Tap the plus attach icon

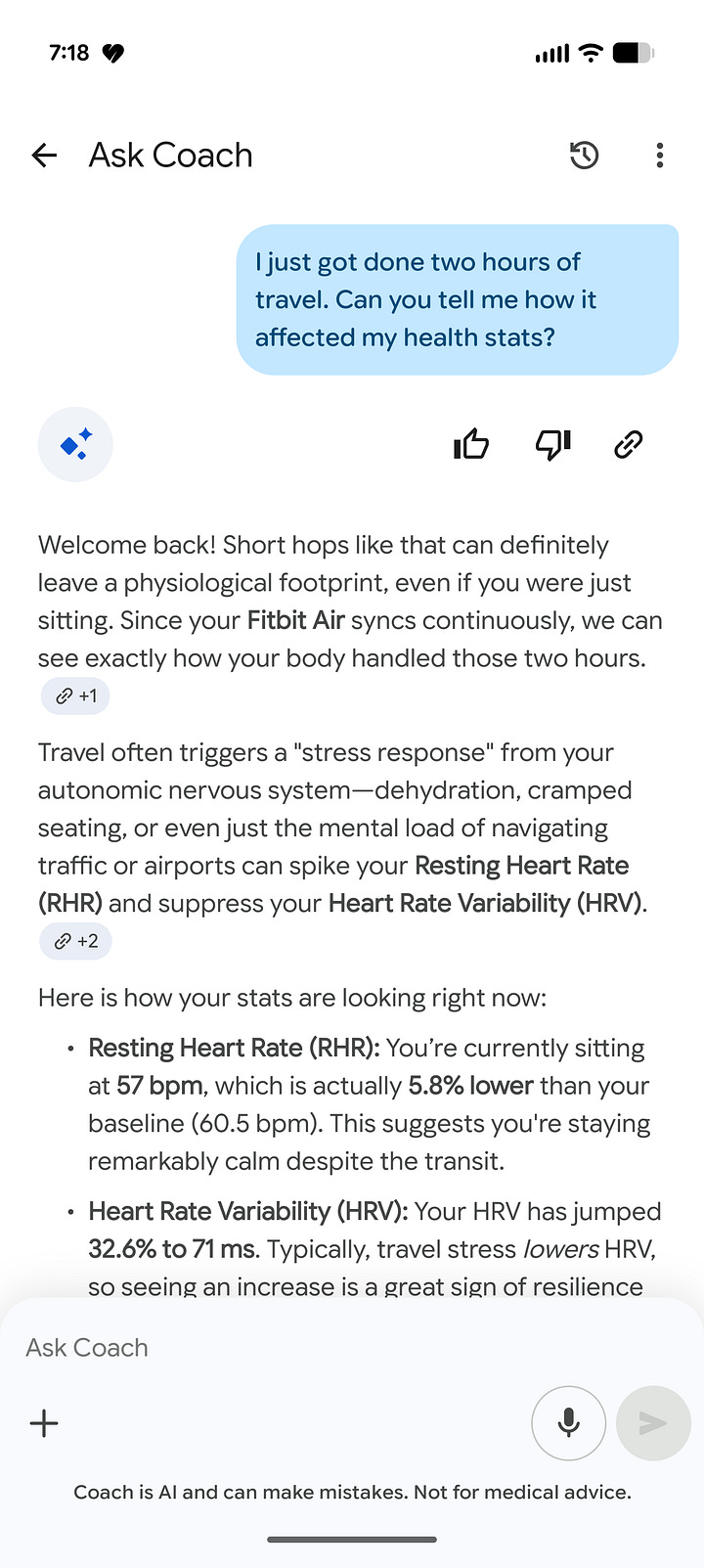[44, 1423]
